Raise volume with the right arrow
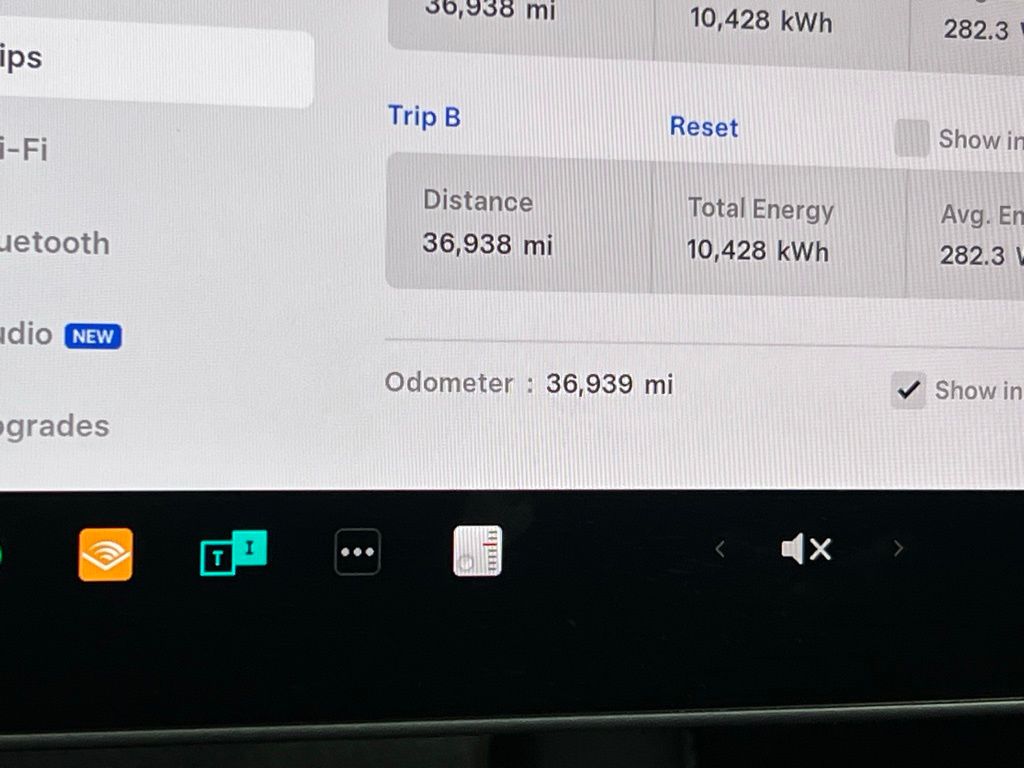This screenshot has height=768, width=1024. coord(898,548)
